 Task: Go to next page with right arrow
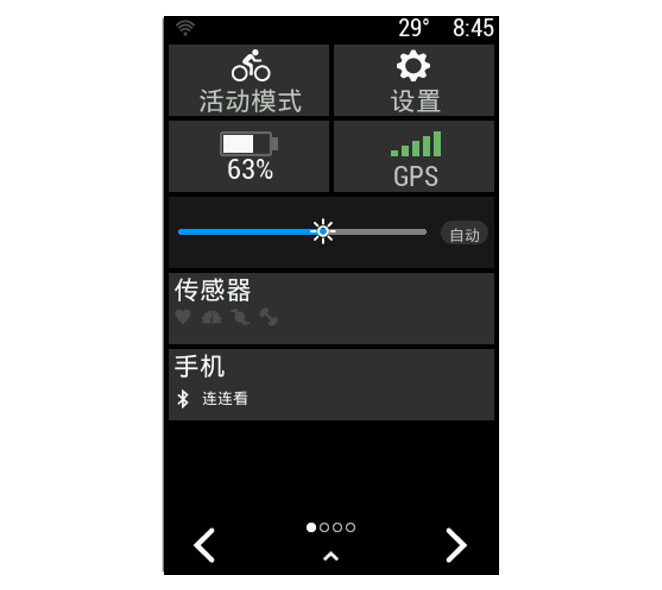tap(456, 545)
